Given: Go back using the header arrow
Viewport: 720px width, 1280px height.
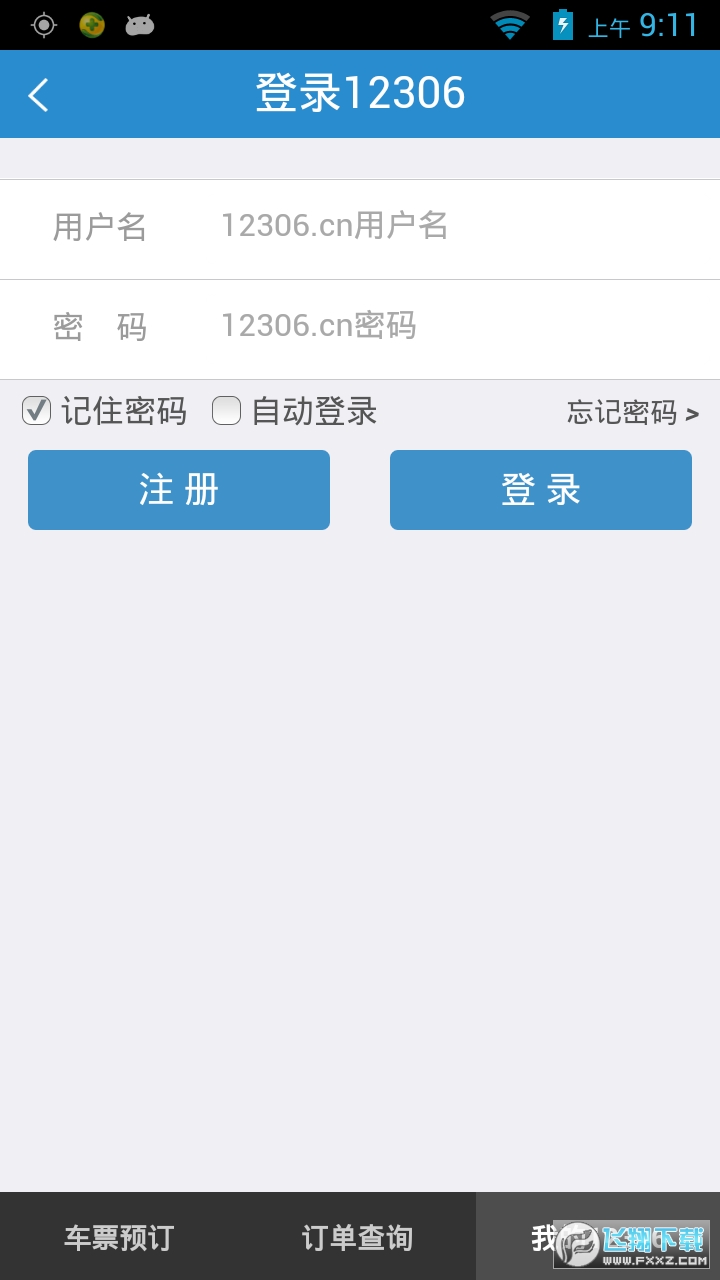Looking at the screenshot, I should (x=38, y=95).
